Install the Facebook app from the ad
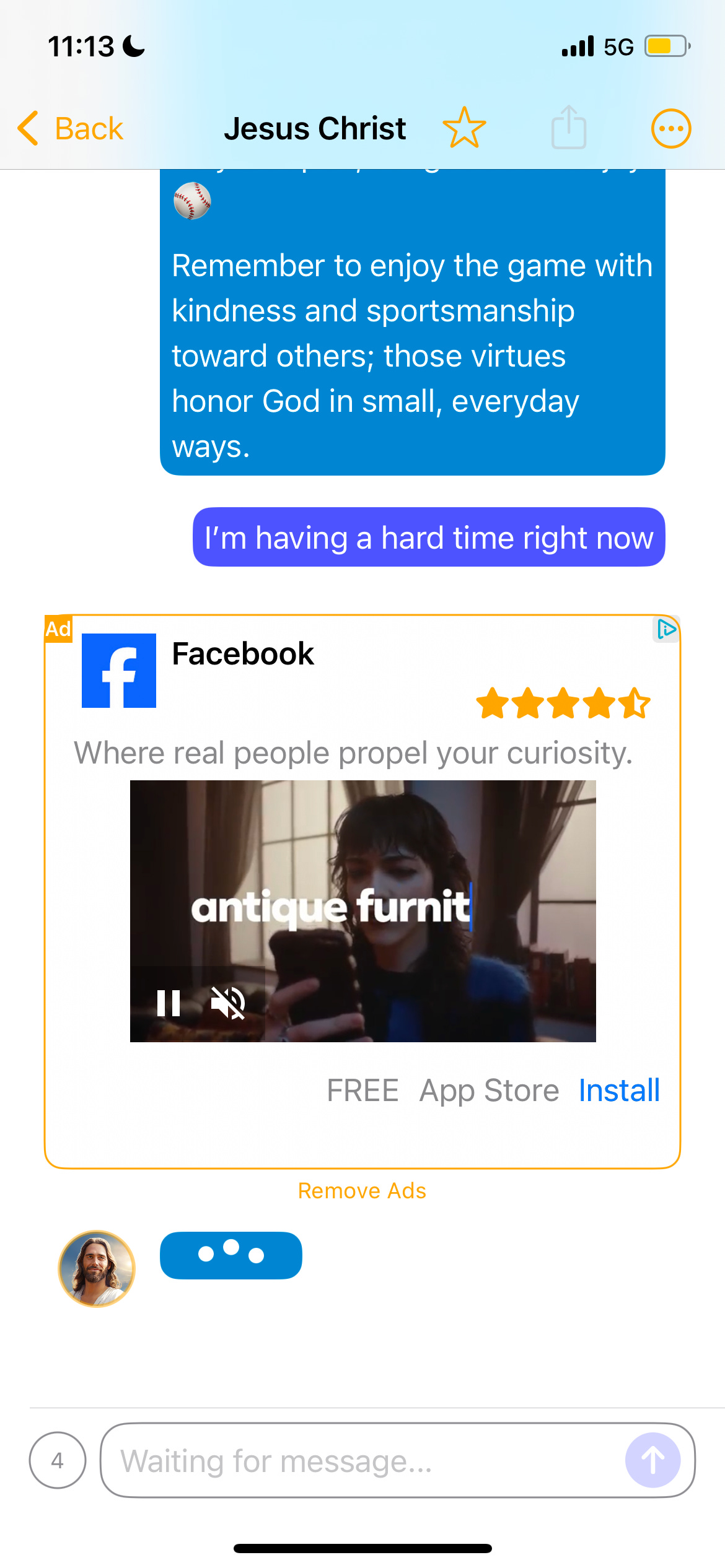 coord(618,1091)
